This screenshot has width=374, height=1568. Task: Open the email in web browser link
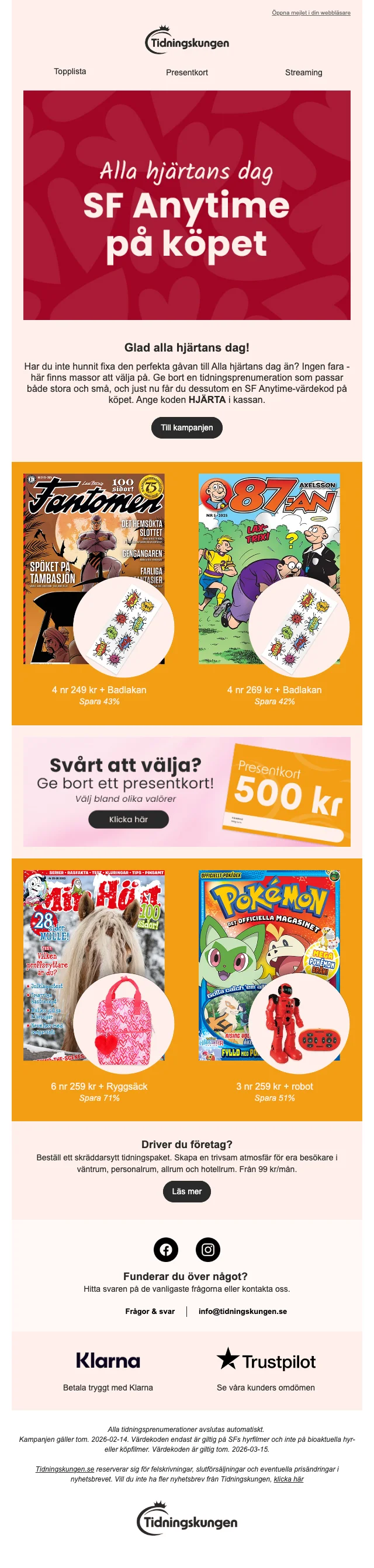pos(311,13)
